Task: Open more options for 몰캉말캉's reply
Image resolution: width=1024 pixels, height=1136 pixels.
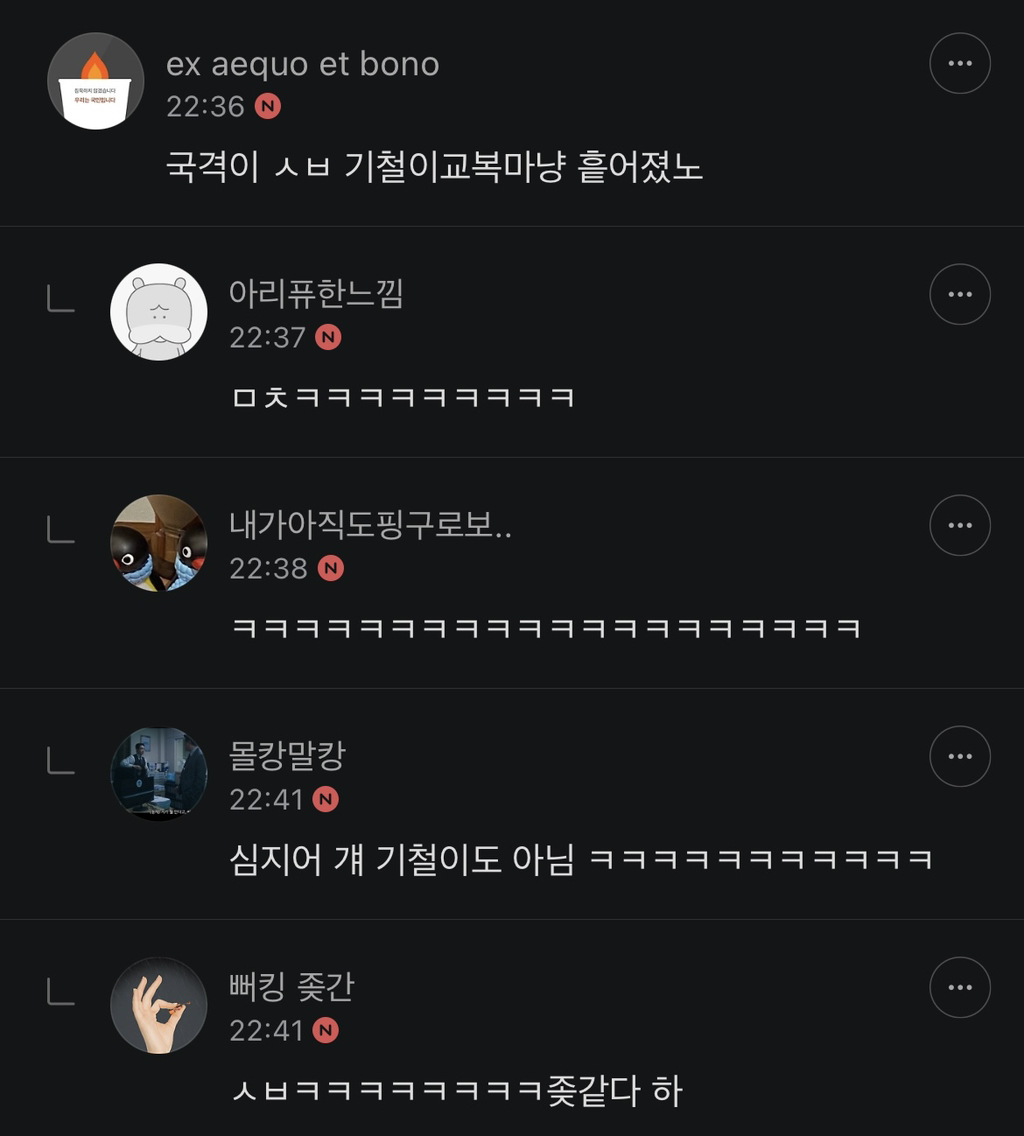Action: click(x=959, y=756)
